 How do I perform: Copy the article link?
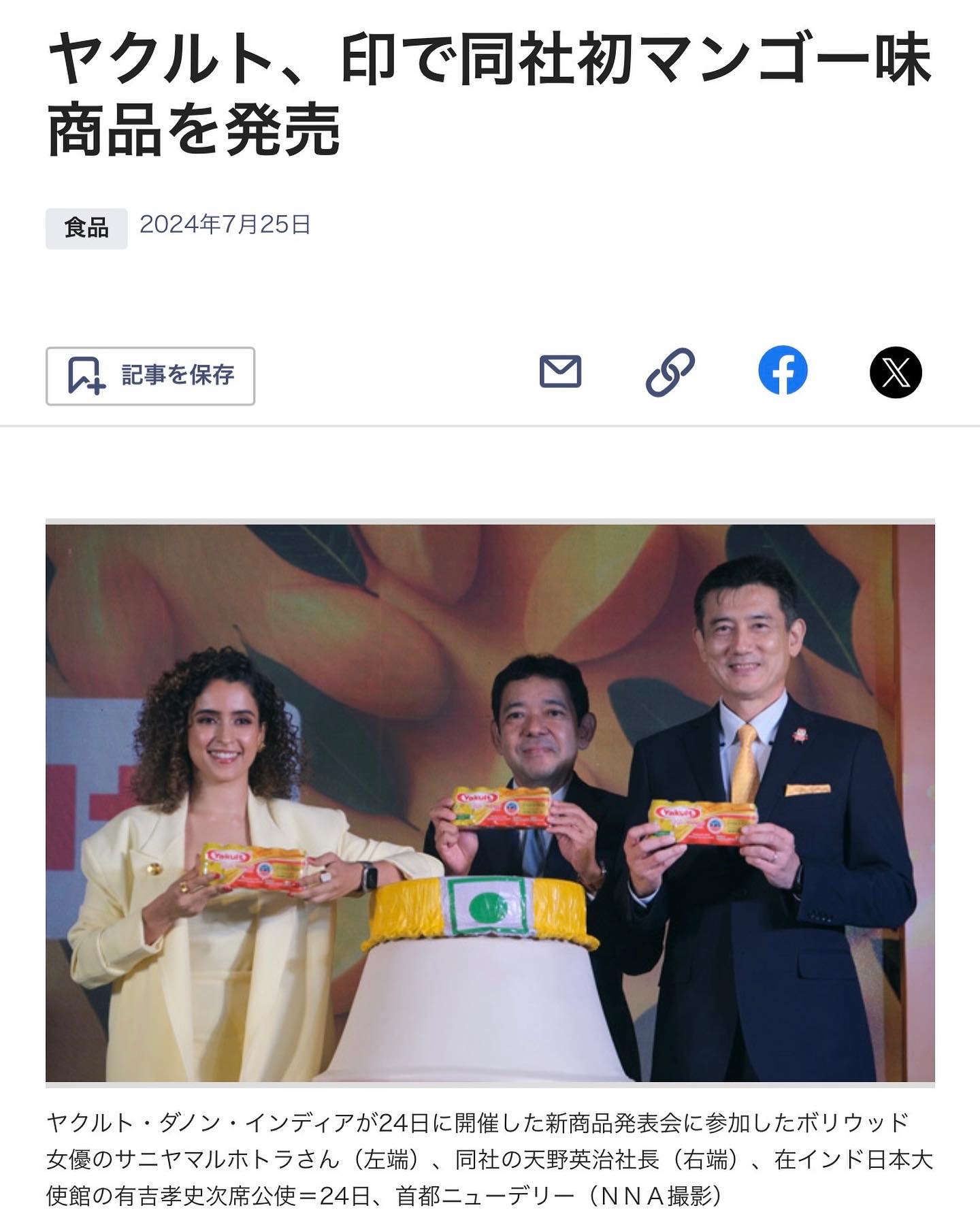670,372
